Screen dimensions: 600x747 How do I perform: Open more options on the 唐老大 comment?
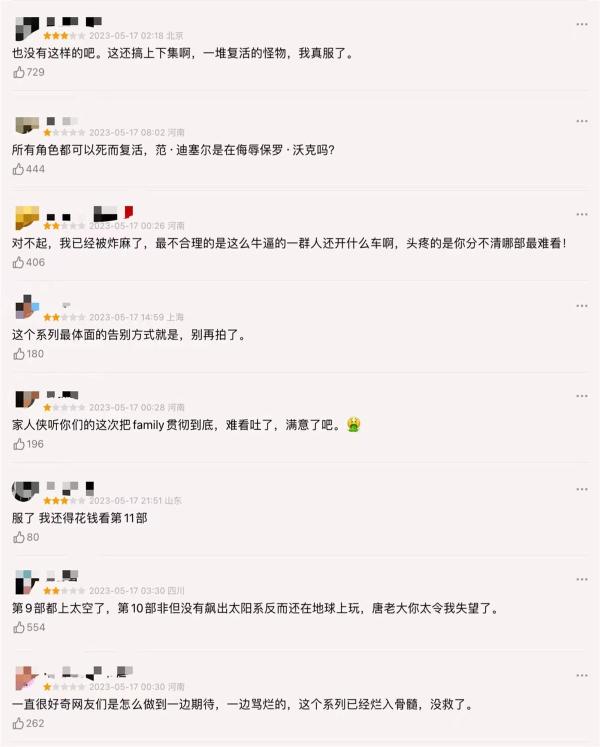[x=582, y=578]
